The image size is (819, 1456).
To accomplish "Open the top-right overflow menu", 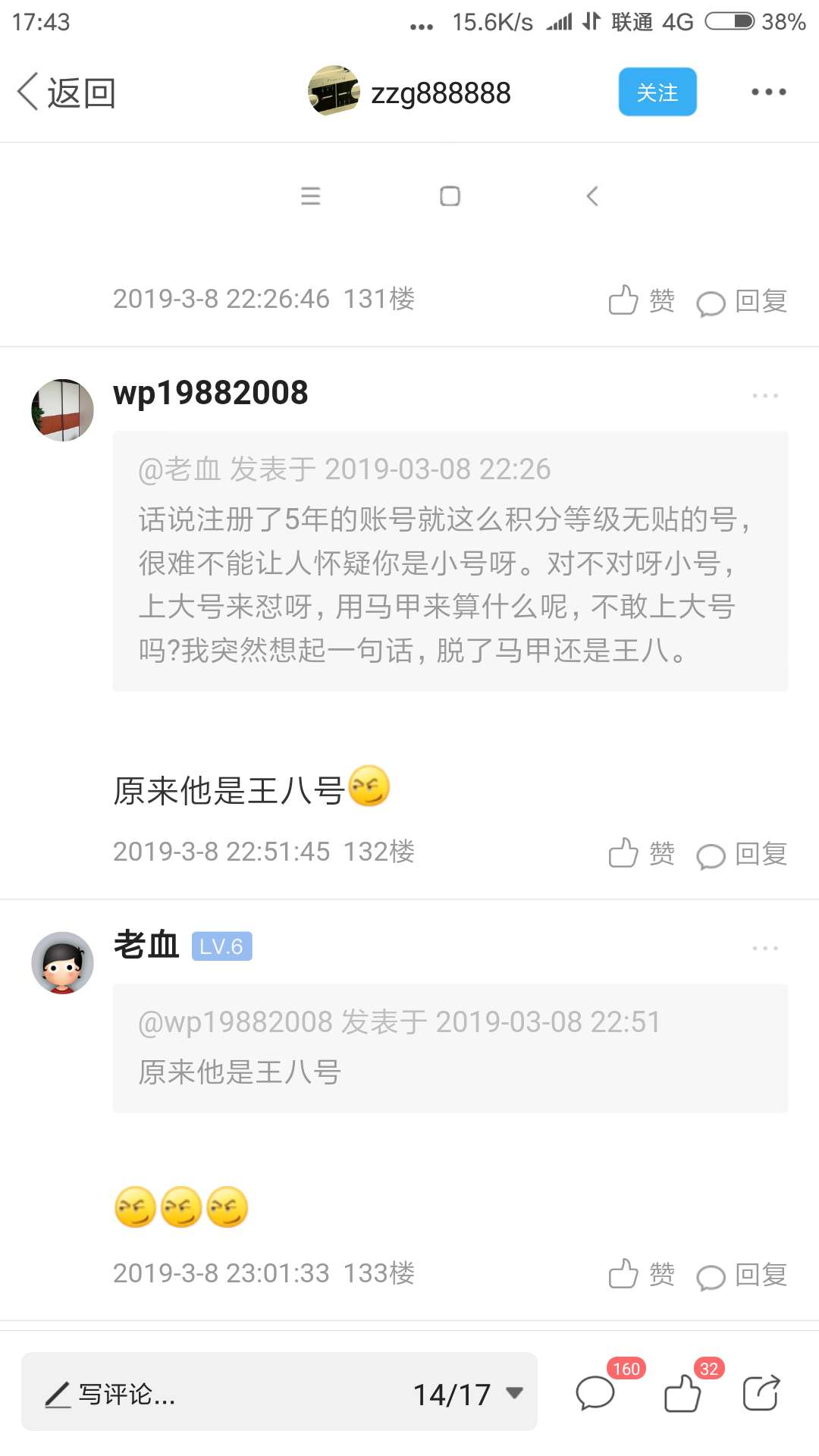I will [x=768, y=92].
